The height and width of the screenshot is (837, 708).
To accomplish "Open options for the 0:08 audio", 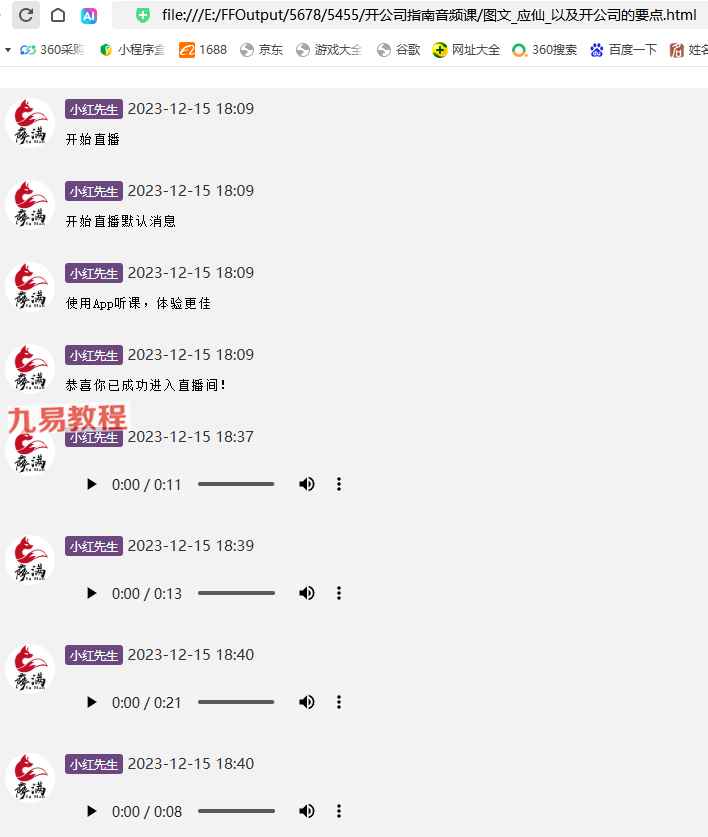I will pos(339,811).
